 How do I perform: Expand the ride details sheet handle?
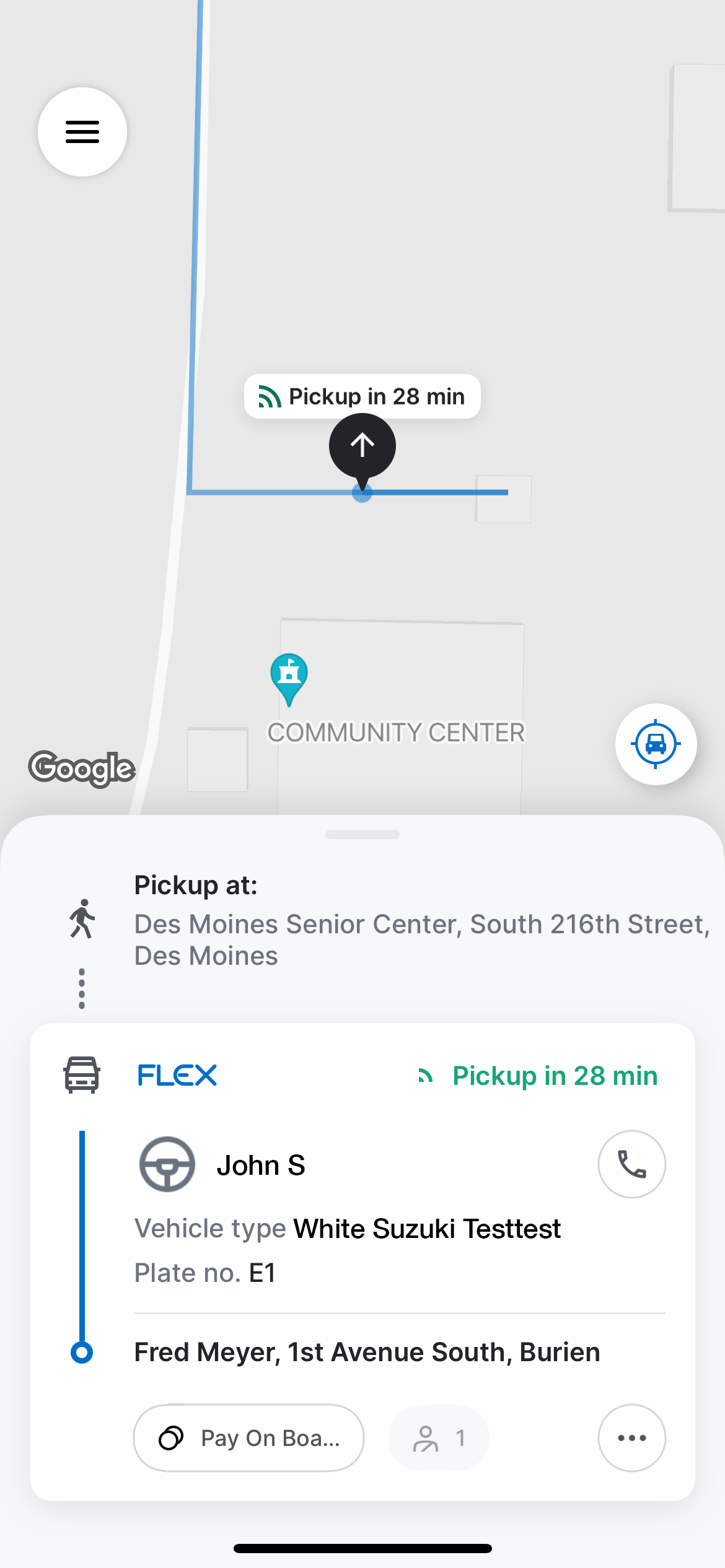click(362, 834)
